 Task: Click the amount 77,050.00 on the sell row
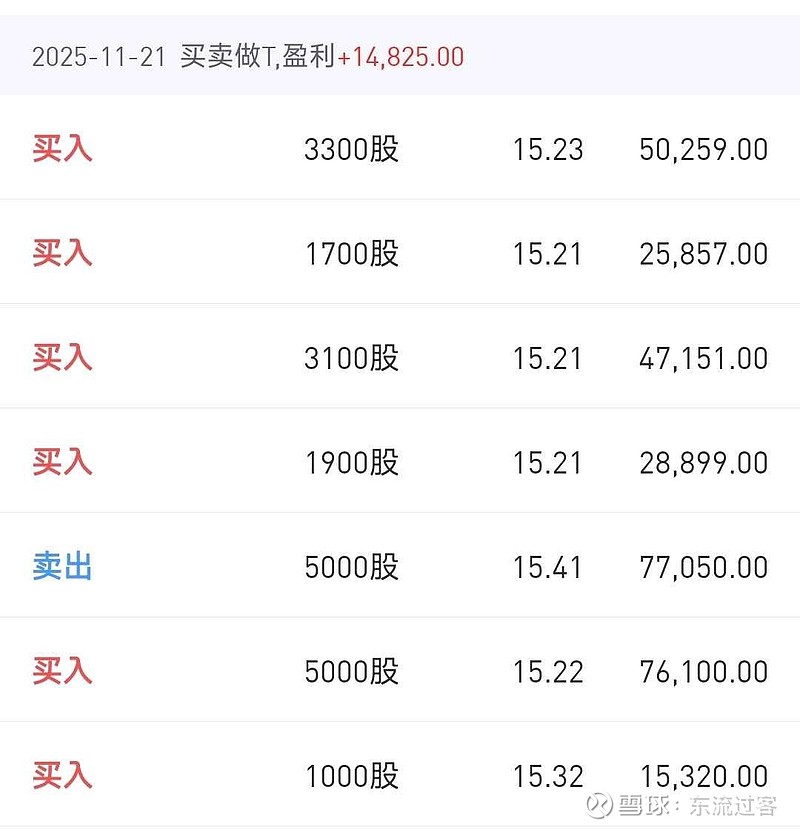702,565
